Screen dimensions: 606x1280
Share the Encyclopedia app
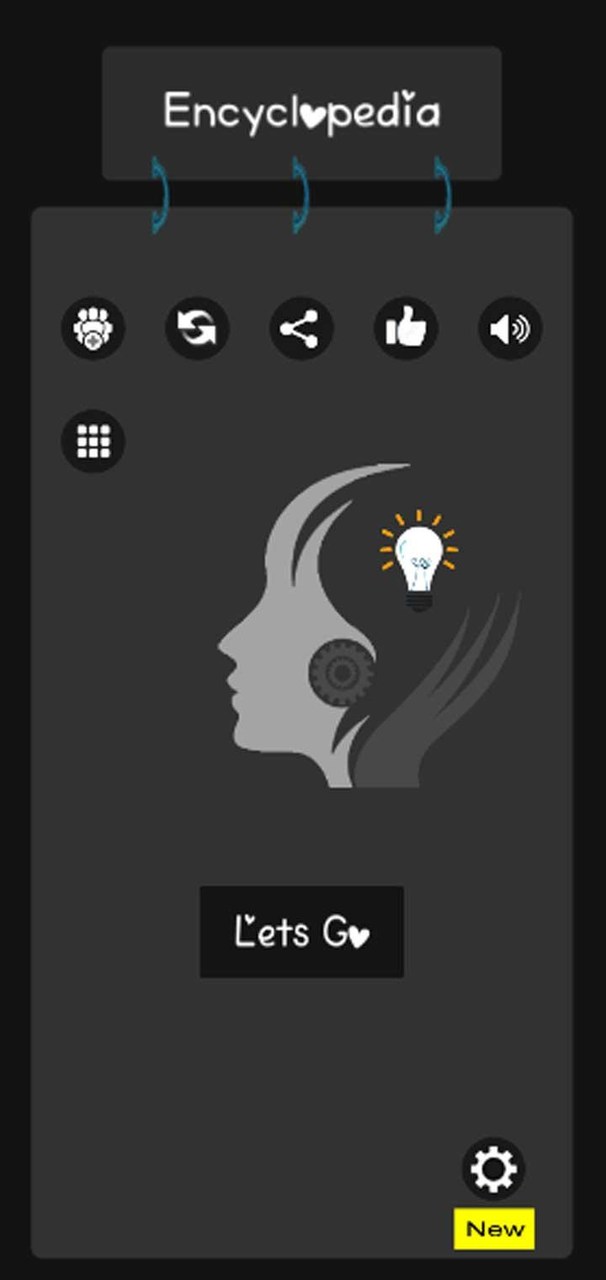click(301, 328)
